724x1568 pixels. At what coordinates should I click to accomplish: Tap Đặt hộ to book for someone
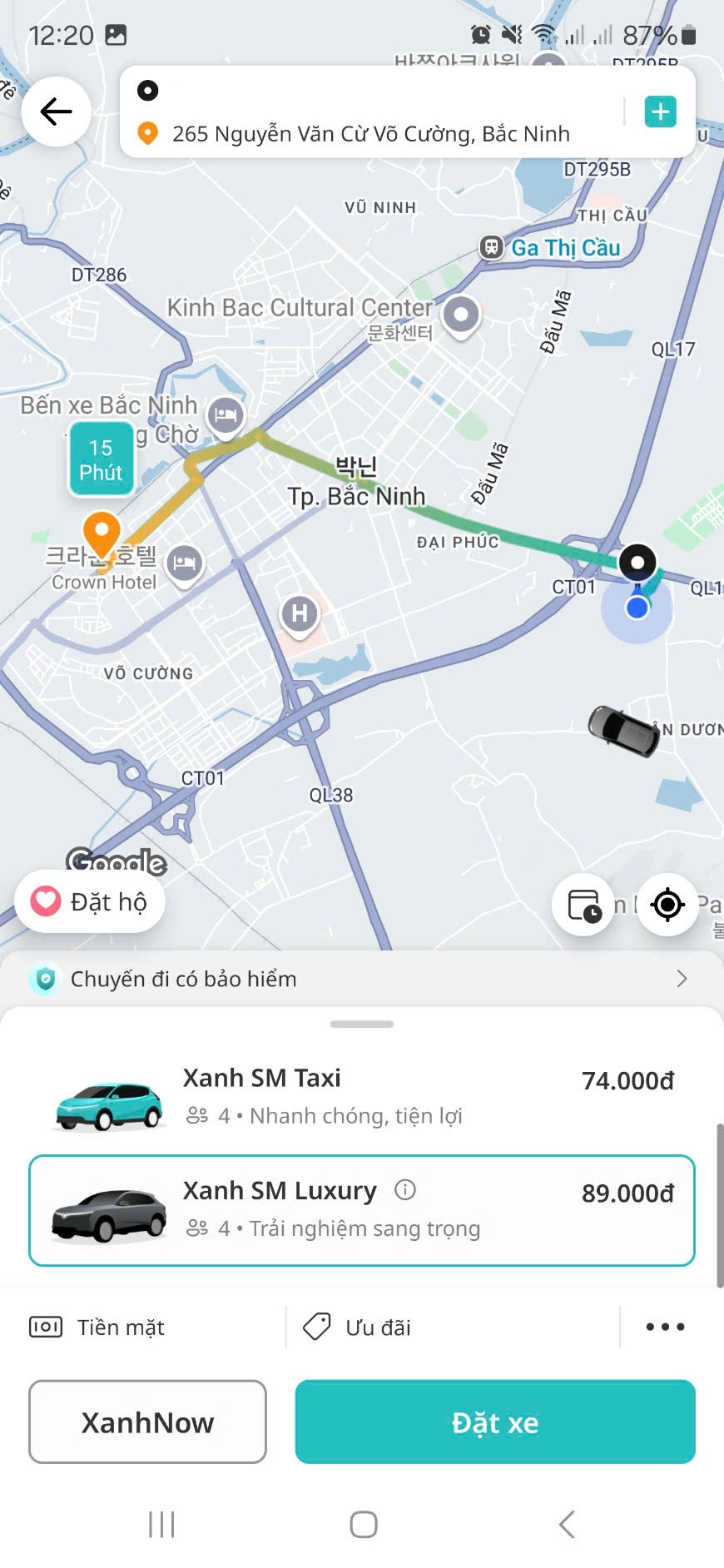(x=90, y=901)
